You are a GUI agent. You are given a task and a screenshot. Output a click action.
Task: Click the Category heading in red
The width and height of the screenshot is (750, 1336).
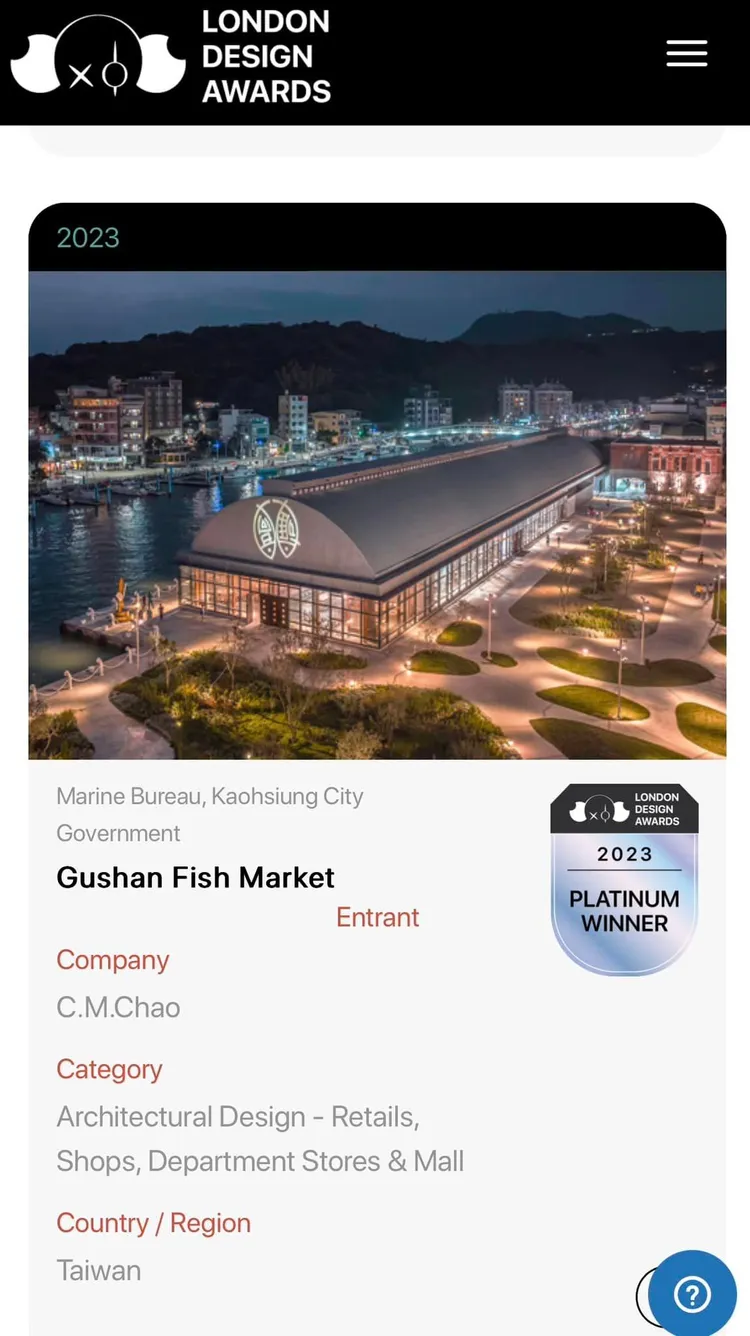click(109, 1069)
